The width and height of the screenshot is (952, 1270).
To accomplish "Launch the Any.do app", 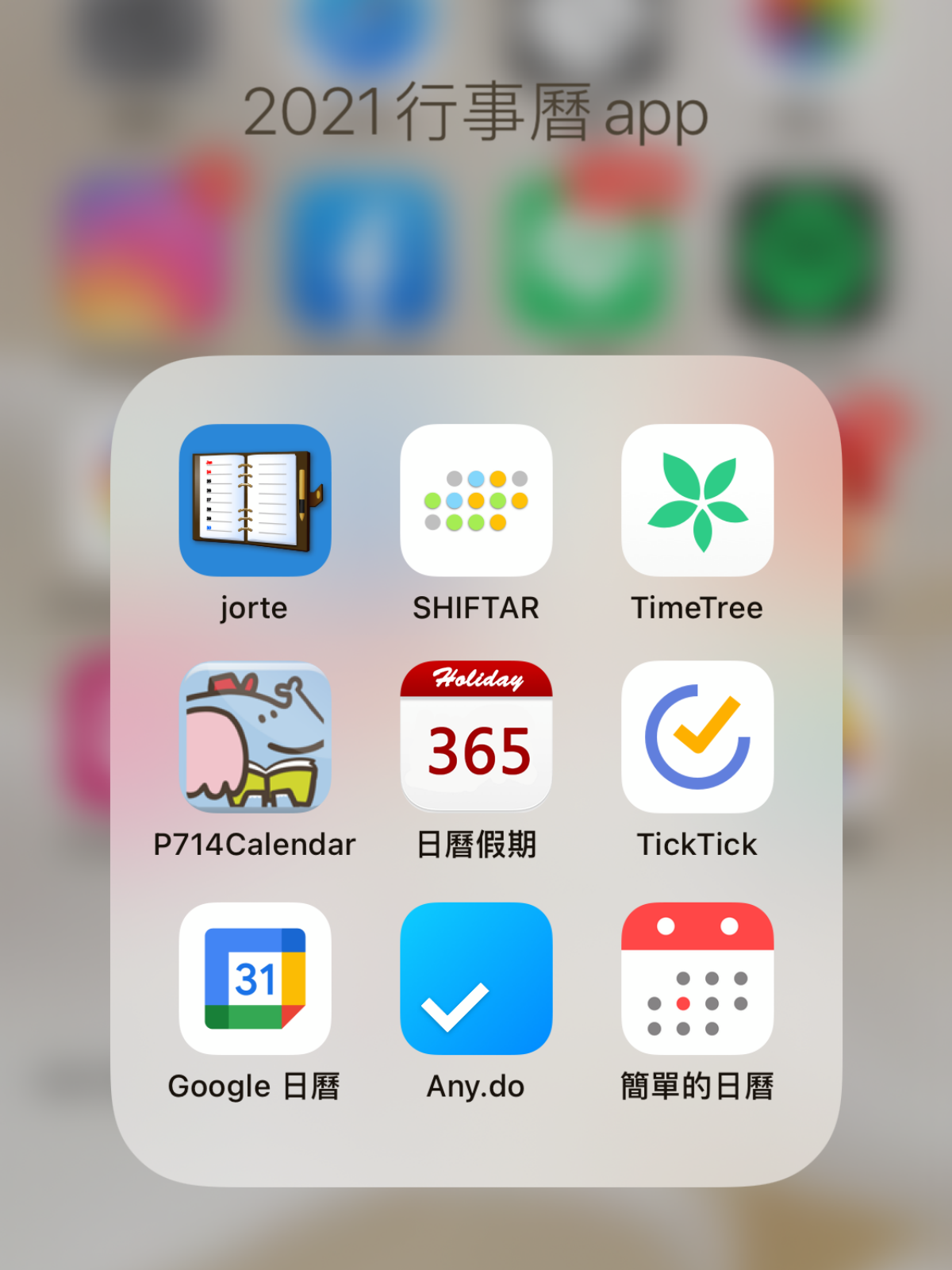I will [x=476, y=978].
